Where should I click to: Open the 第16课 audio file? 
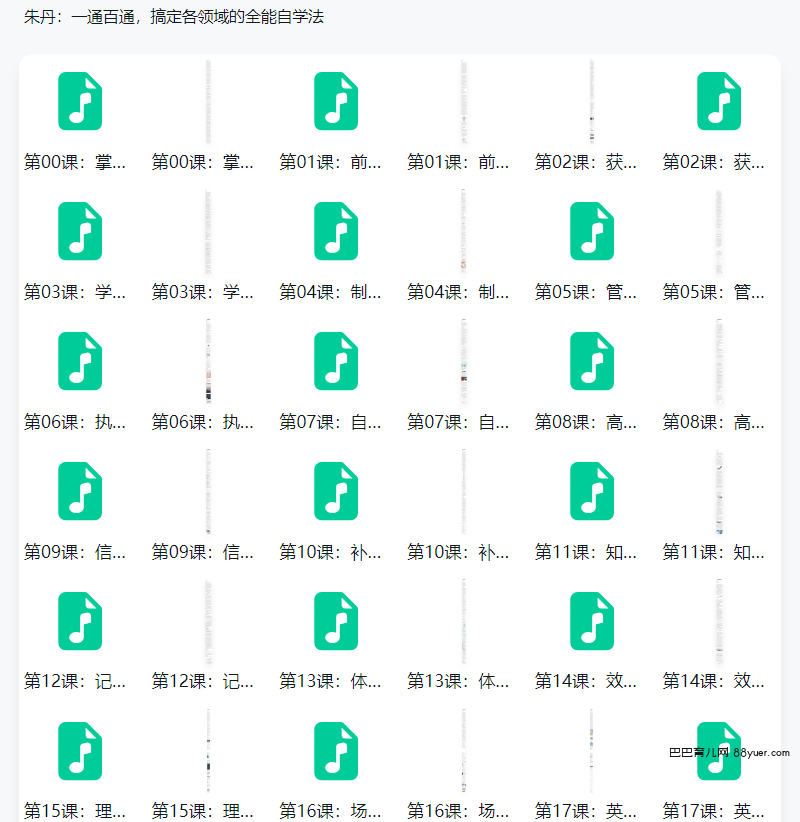coord(336,751)
